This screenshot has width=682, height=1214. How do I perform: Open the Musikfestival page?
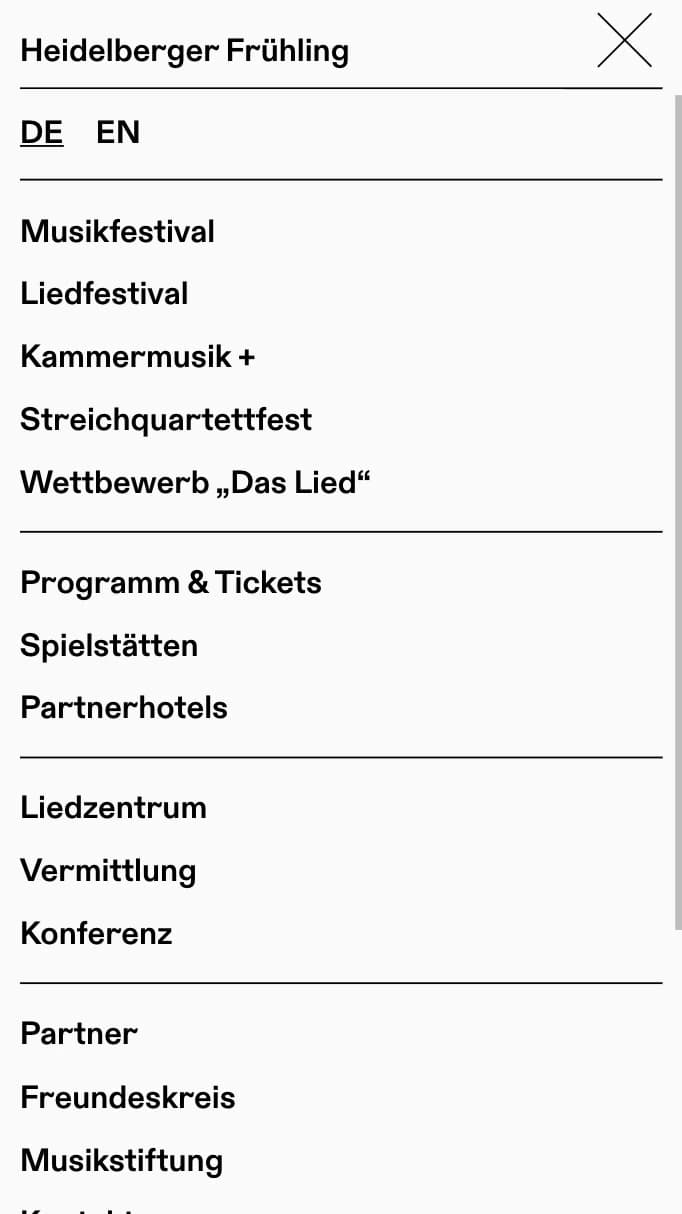point(118,231)
